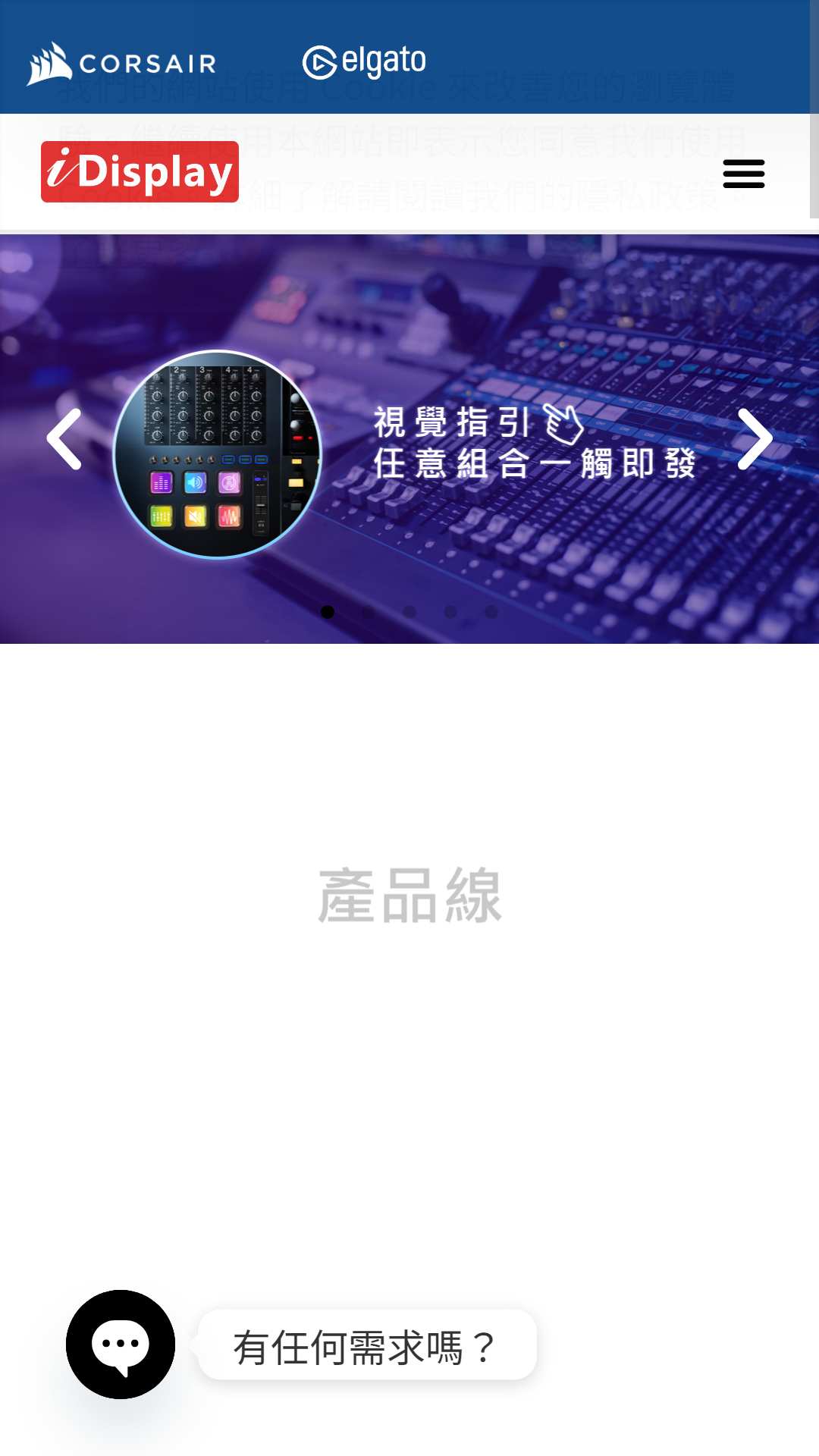This screenshot has height=1456, width=819.
Task: Go to the previous banner slide
Action: (x=64, y=438)
